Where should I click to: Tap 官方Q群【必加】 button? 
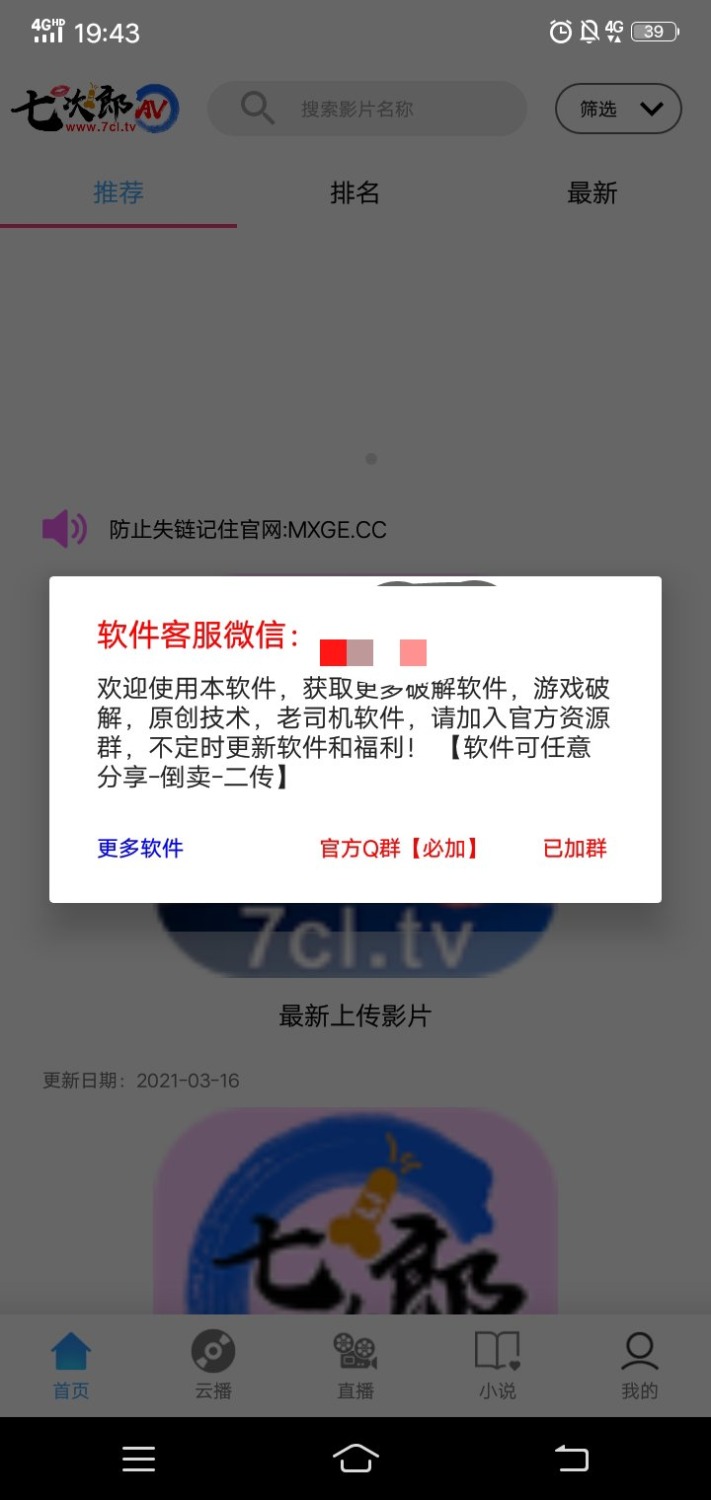pos(399,848)
